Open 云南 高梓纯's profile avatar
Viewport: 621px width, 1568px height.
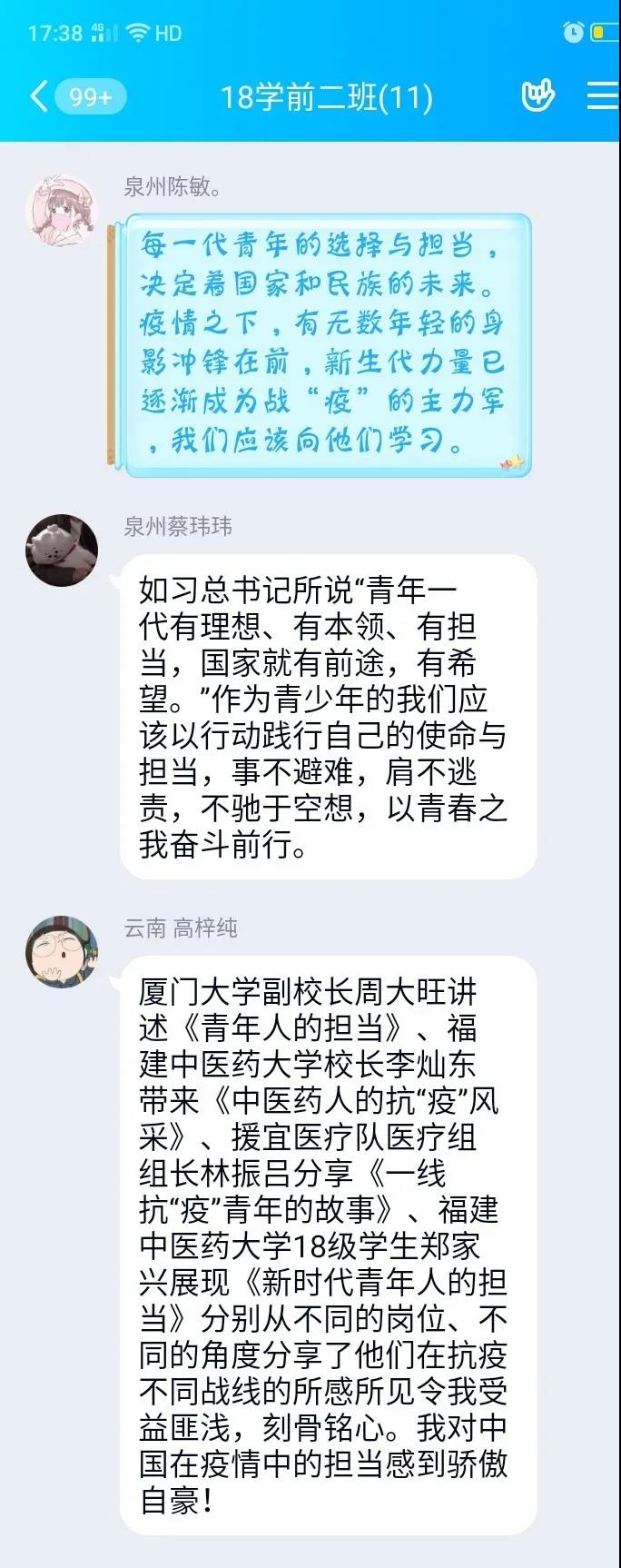pyautogui.click(x=62, y=951)
